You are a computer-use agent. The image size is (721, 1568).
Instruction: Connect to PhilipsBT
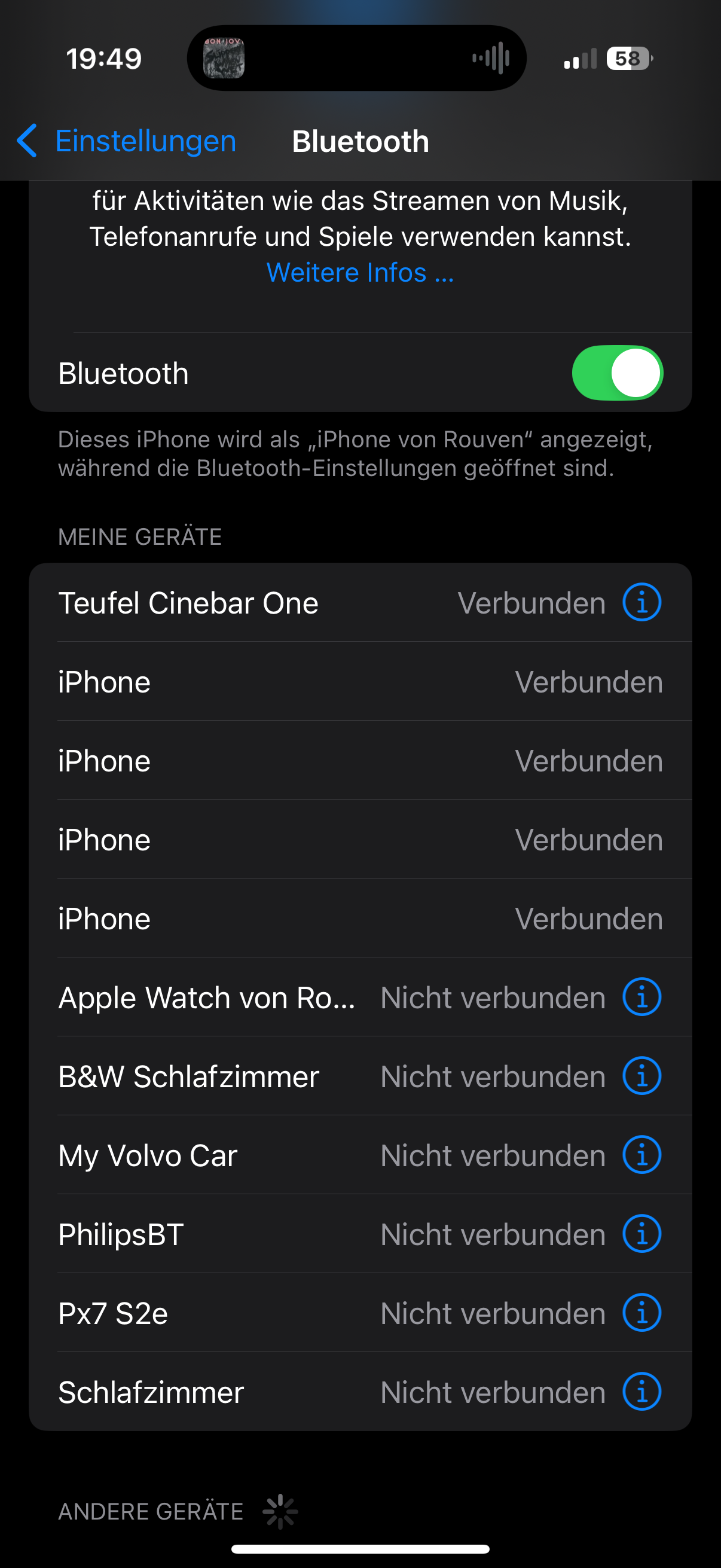pyautogui.click(x=360, y=1234)
